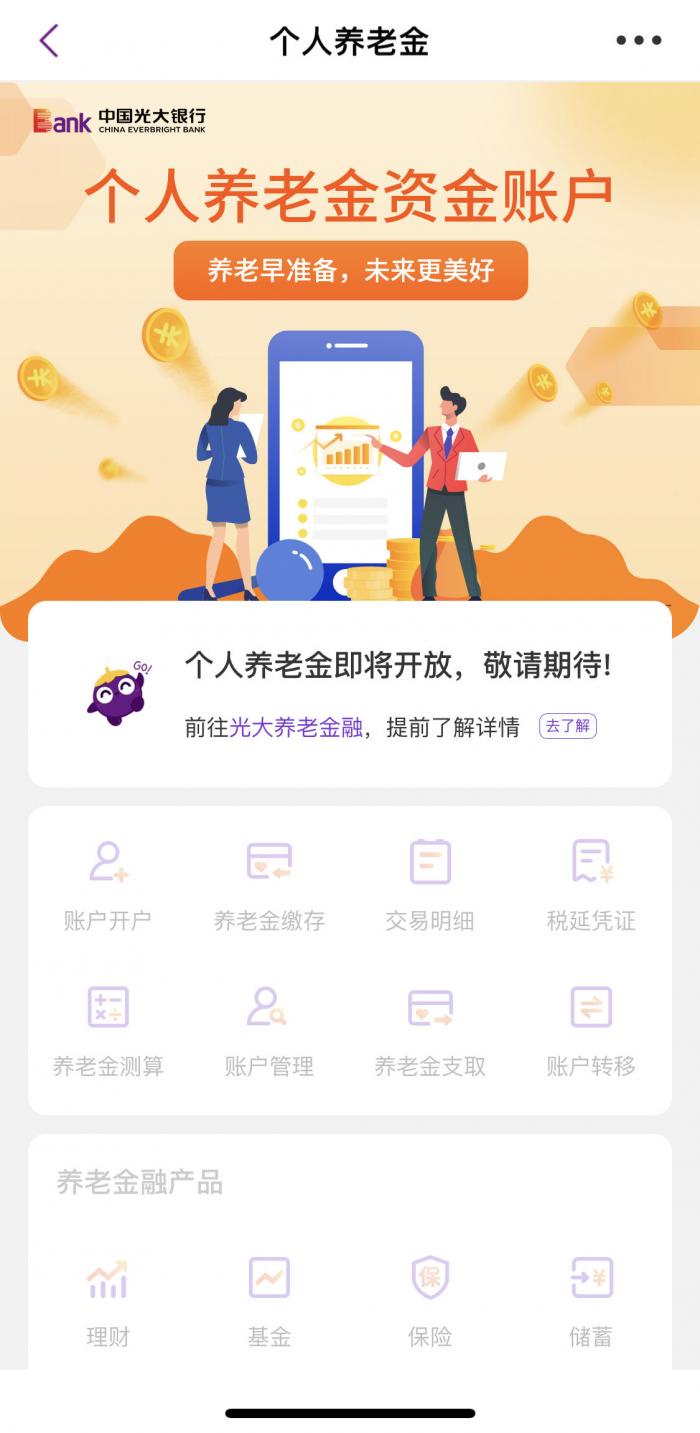700x1433 pixels.
Task: Launch the 养老金测算 calculator
Action: pyautogui.click(x=108, y=1028)
